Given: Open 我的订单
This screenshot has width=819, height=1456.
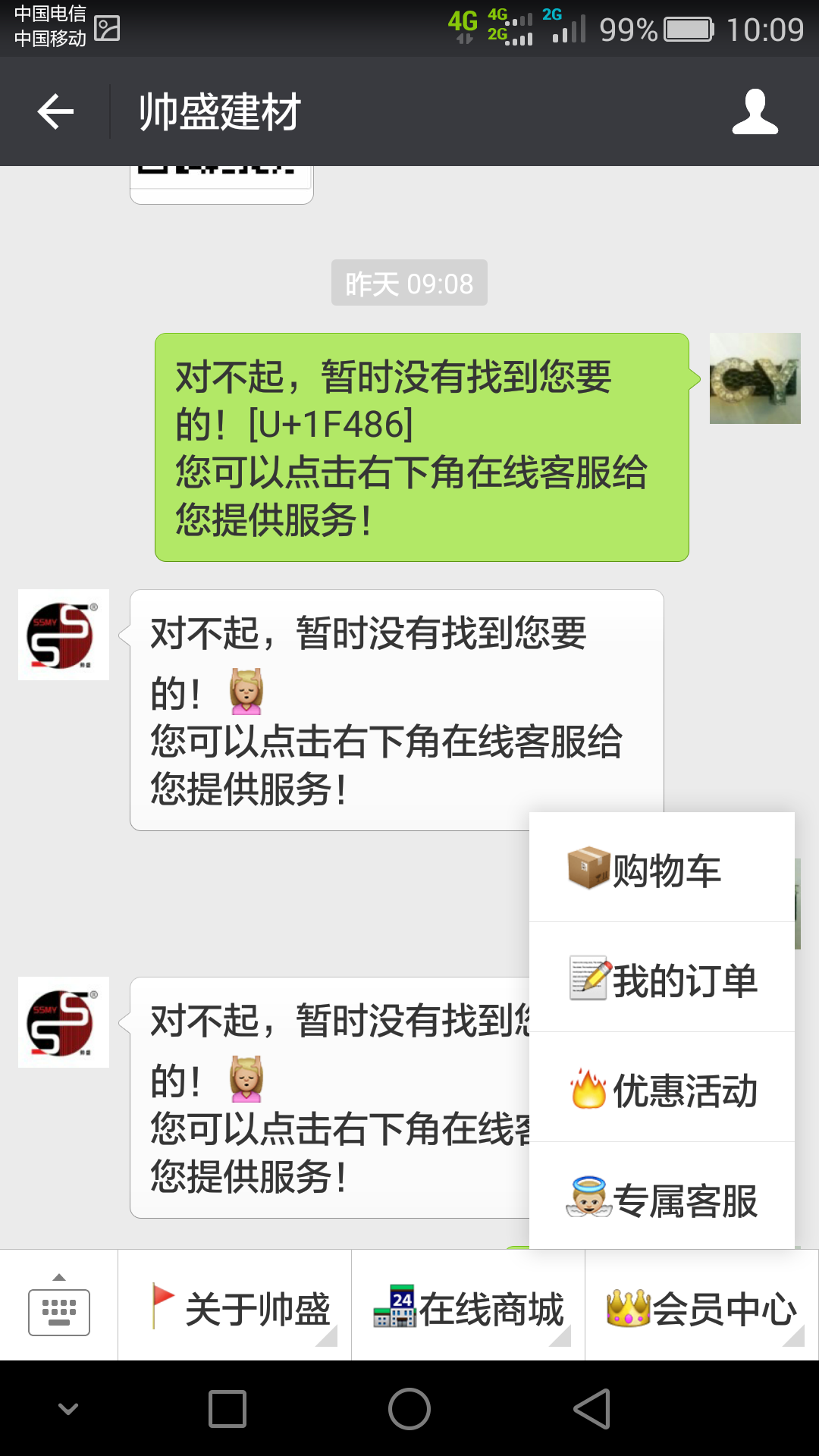Looking at the screenshot, I should [662, 978].
